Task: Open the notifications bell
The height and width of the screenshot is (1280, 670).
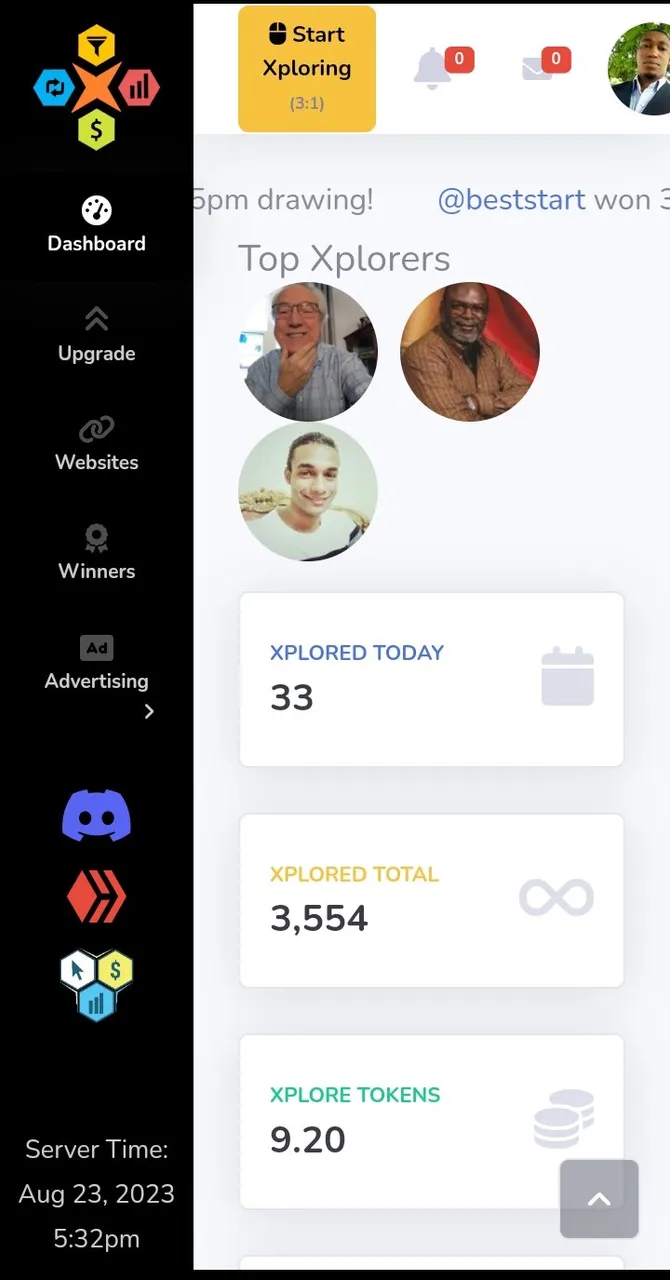Action: [x=434, y=68]
